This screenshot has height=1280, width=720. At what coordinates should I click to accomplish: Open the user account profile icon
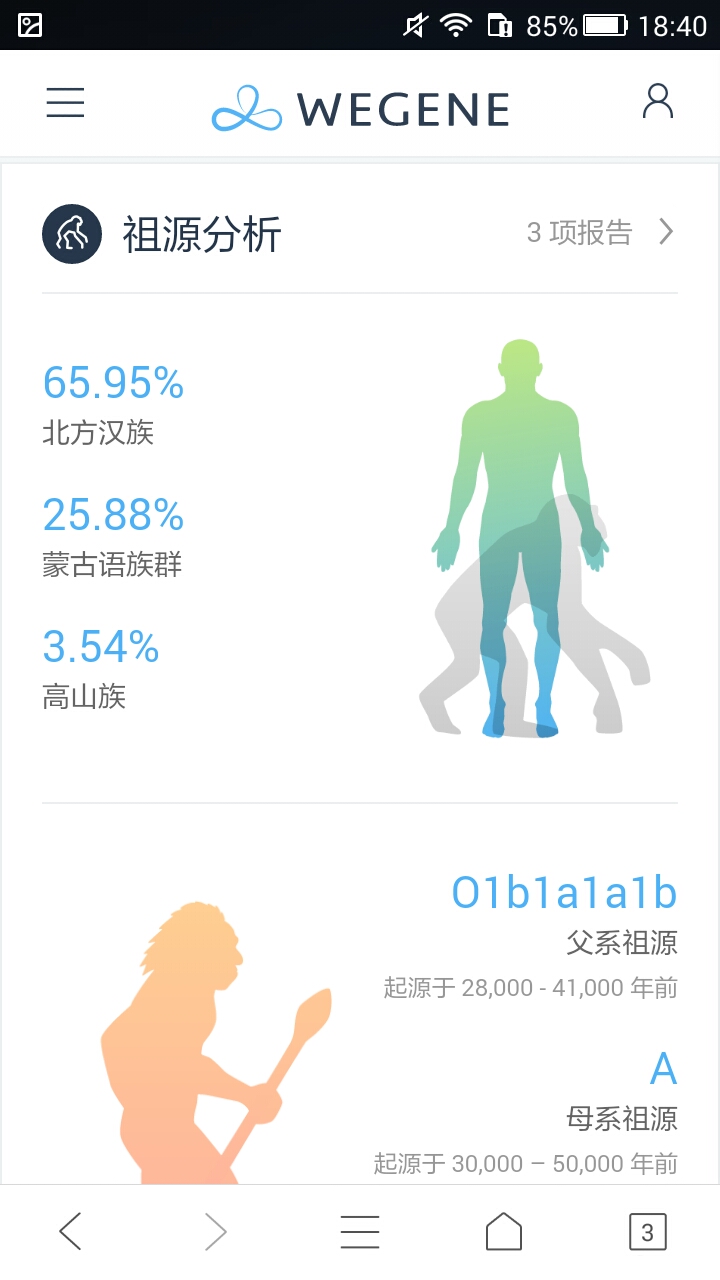pyautogui.click(x=657, y=101)
